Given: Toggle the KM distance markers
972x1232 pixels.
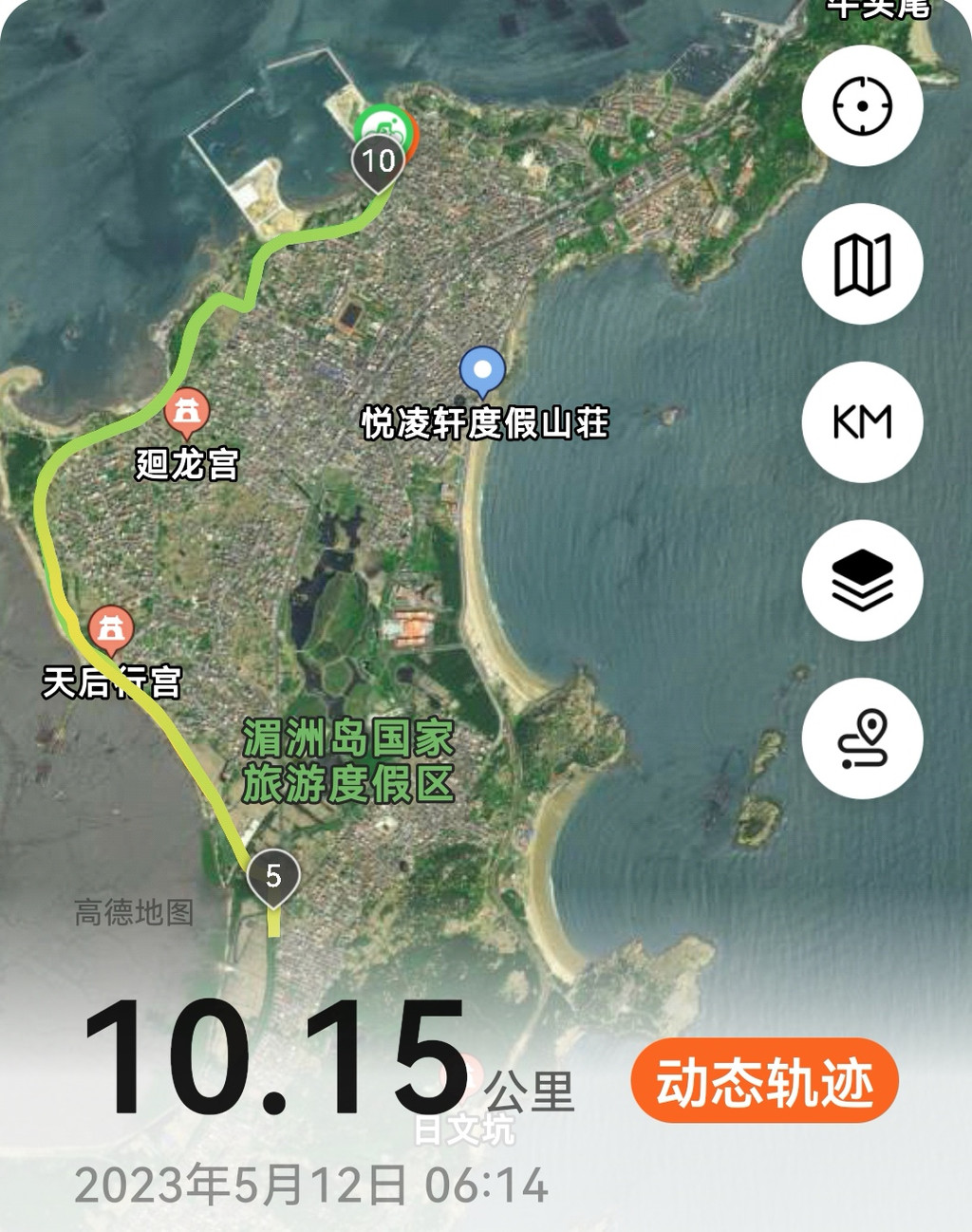Looking at the screenshot, I should tap(862, 422).
